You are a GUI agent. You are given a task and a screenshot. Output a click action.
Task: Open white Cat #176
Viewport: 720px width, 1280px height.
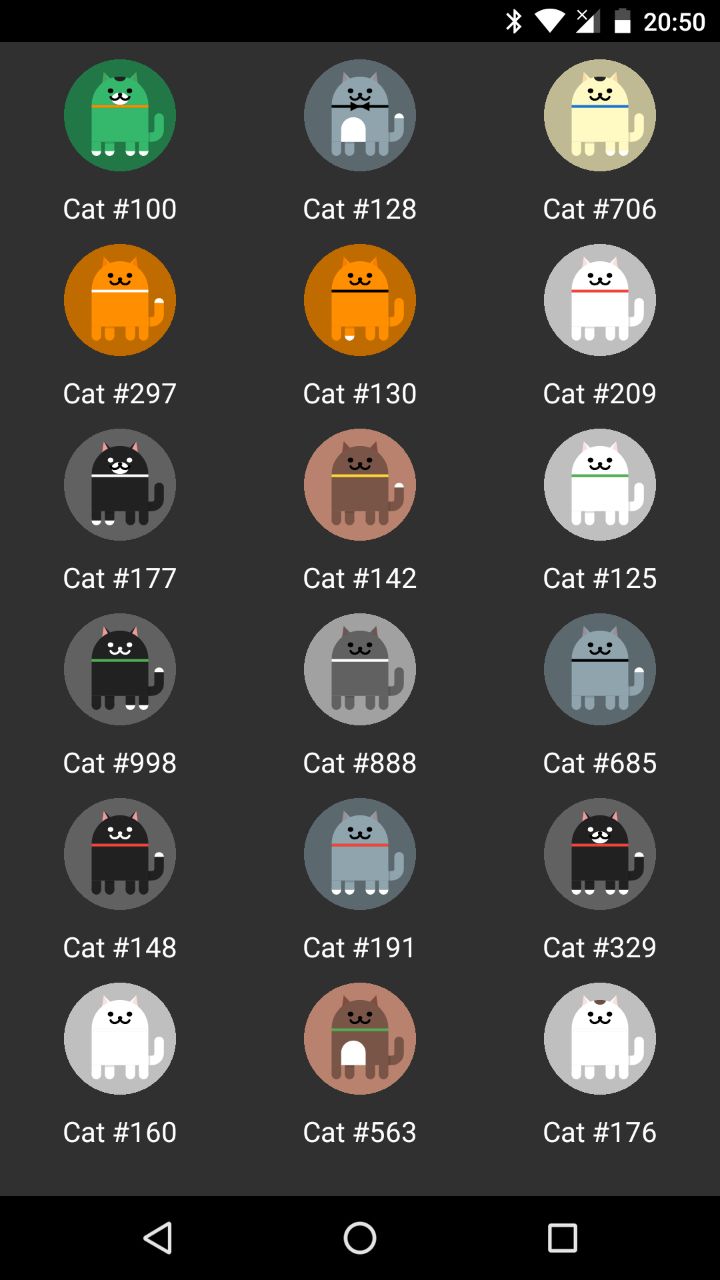click(x=600, y=1039)
